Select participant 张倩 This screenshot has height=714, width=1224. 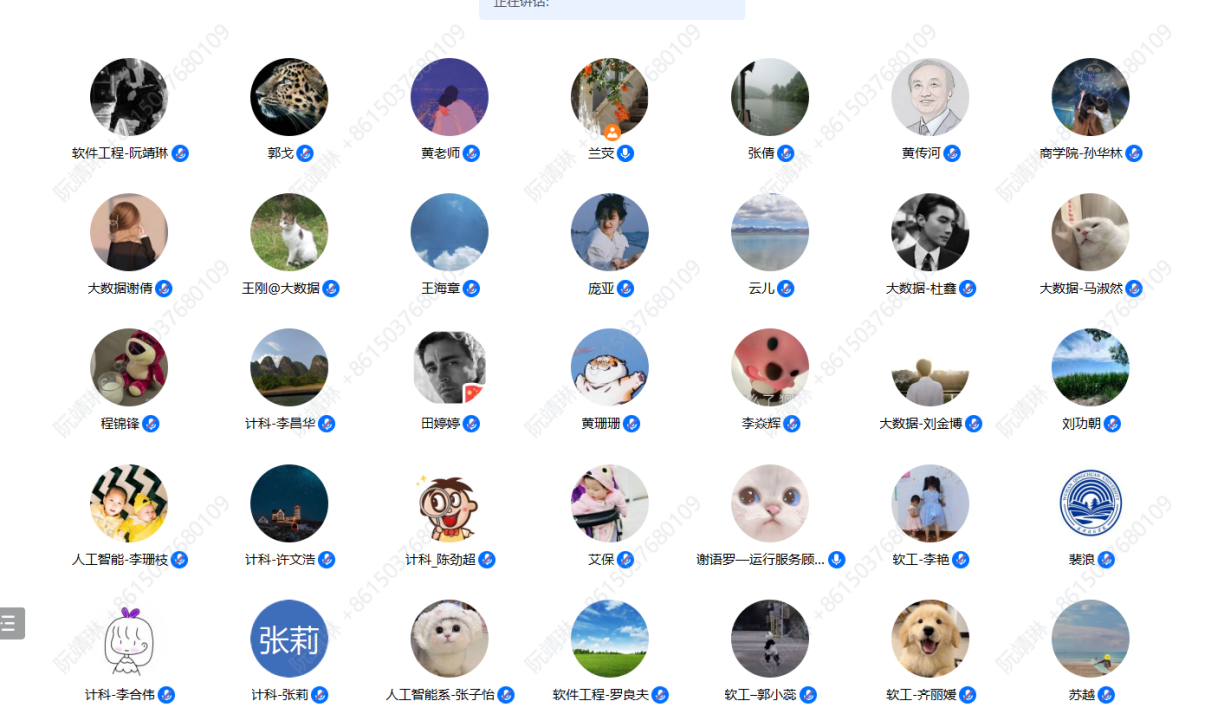point(769,97)
